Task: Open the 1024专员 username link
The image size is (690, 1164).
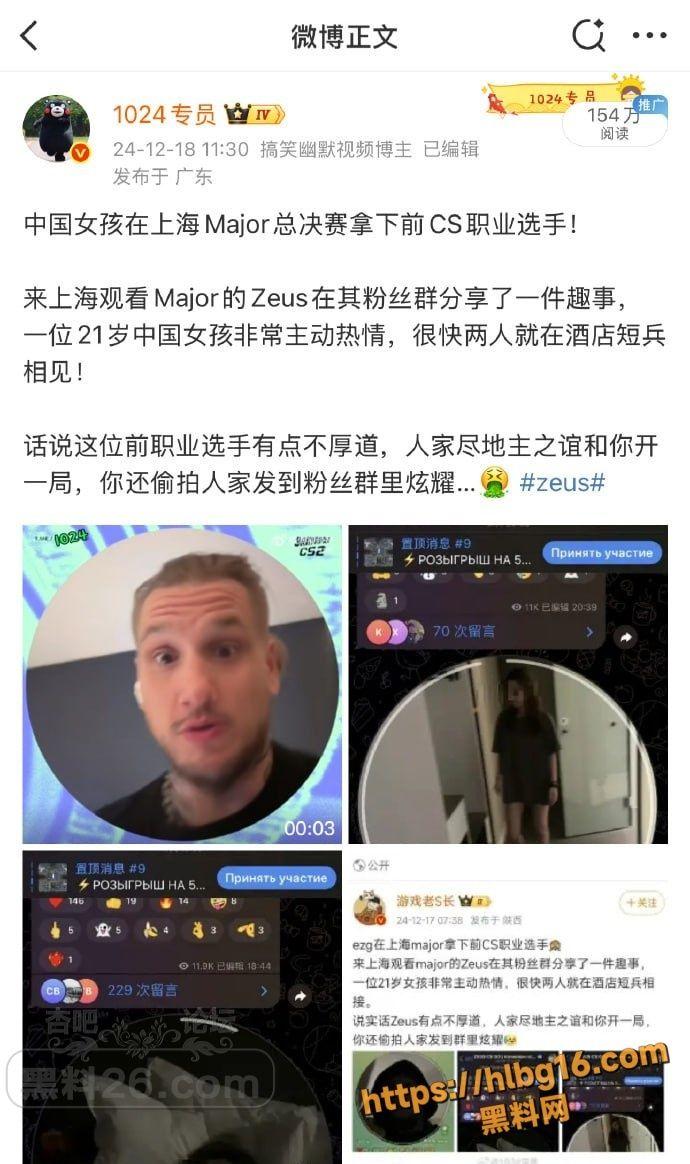Action: pos(164,115)
